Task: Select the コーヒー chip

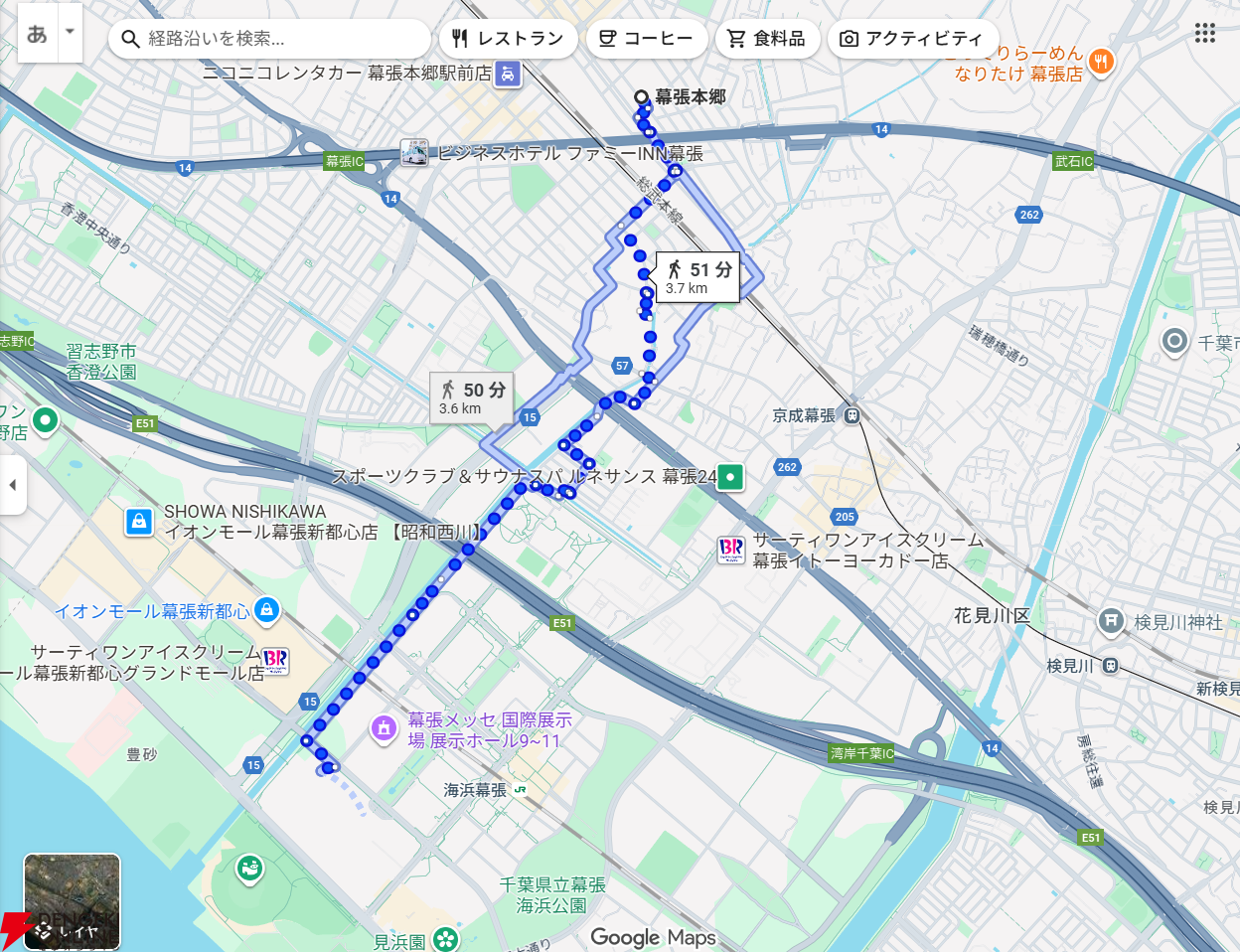Action: point(647,39)
